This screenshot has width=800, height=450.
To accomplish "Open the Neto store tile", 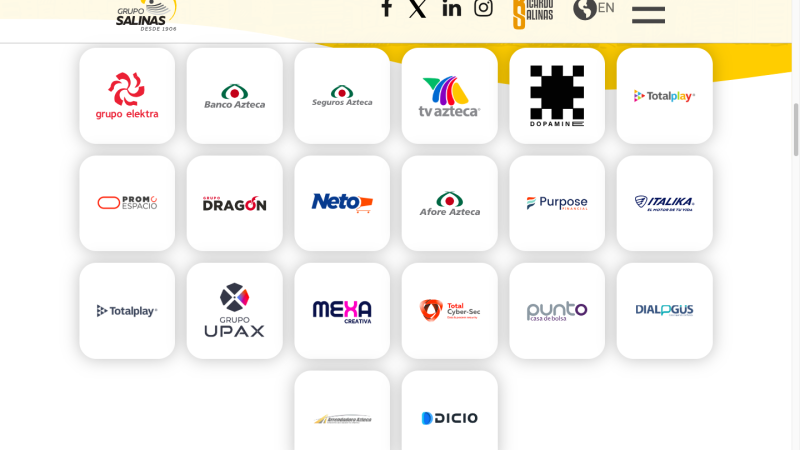I will [x=342, y=203].
